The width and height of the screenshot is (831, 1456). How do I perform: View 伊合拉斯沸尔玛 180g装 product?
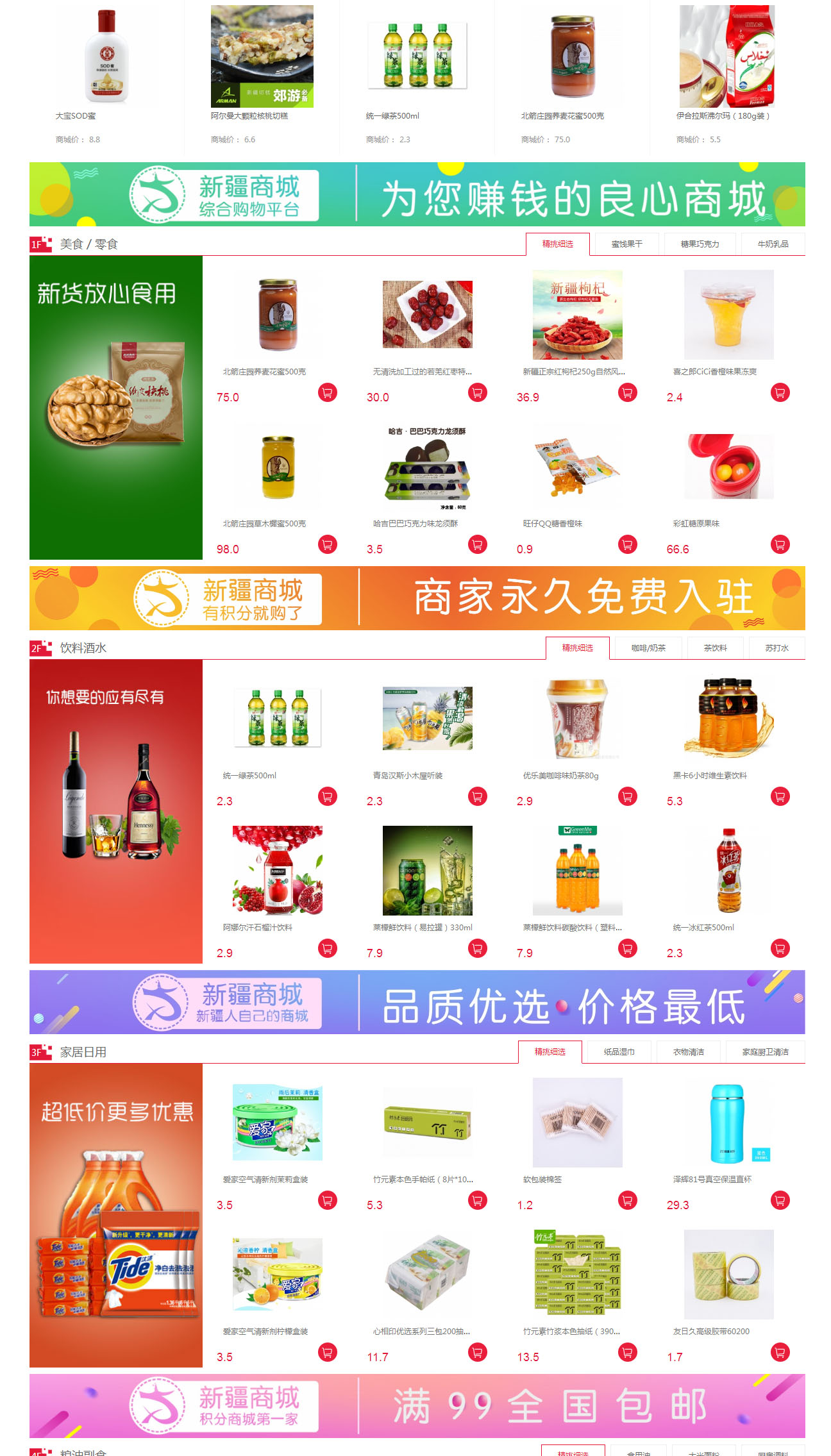point(727,58)
